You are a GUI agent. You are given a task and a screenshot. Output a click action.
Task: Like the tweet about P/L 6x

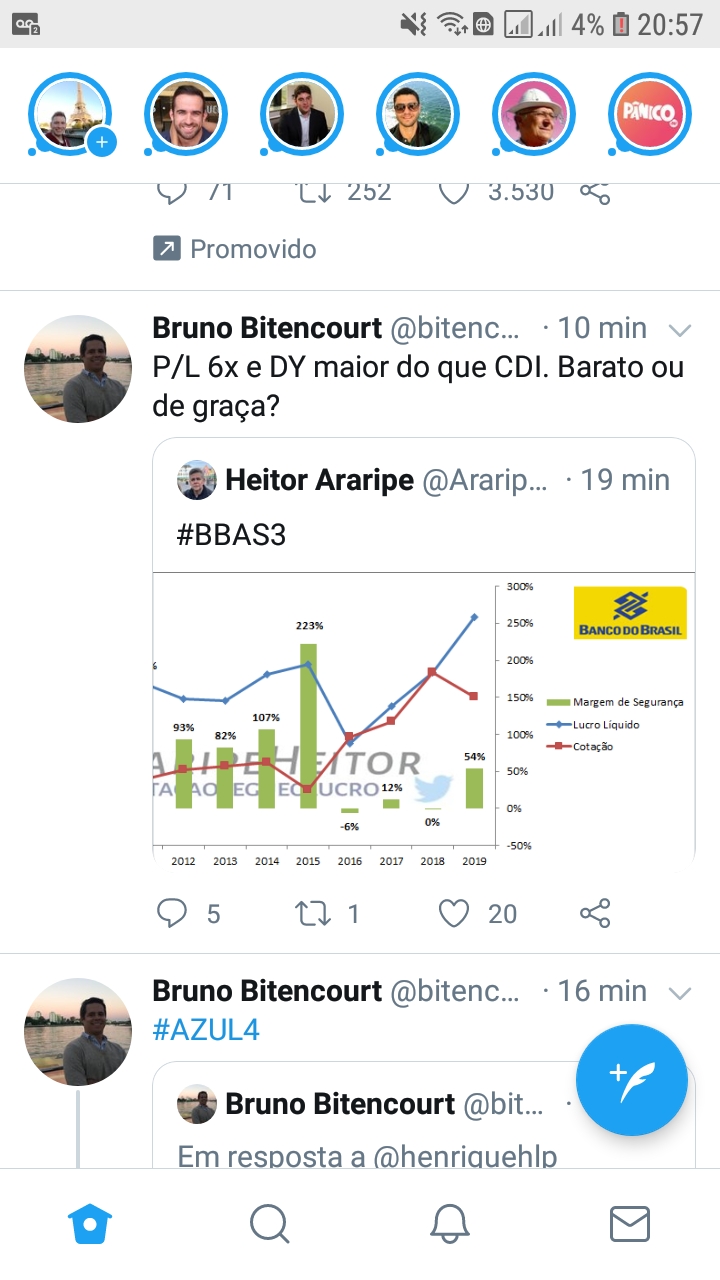(454, 913)
